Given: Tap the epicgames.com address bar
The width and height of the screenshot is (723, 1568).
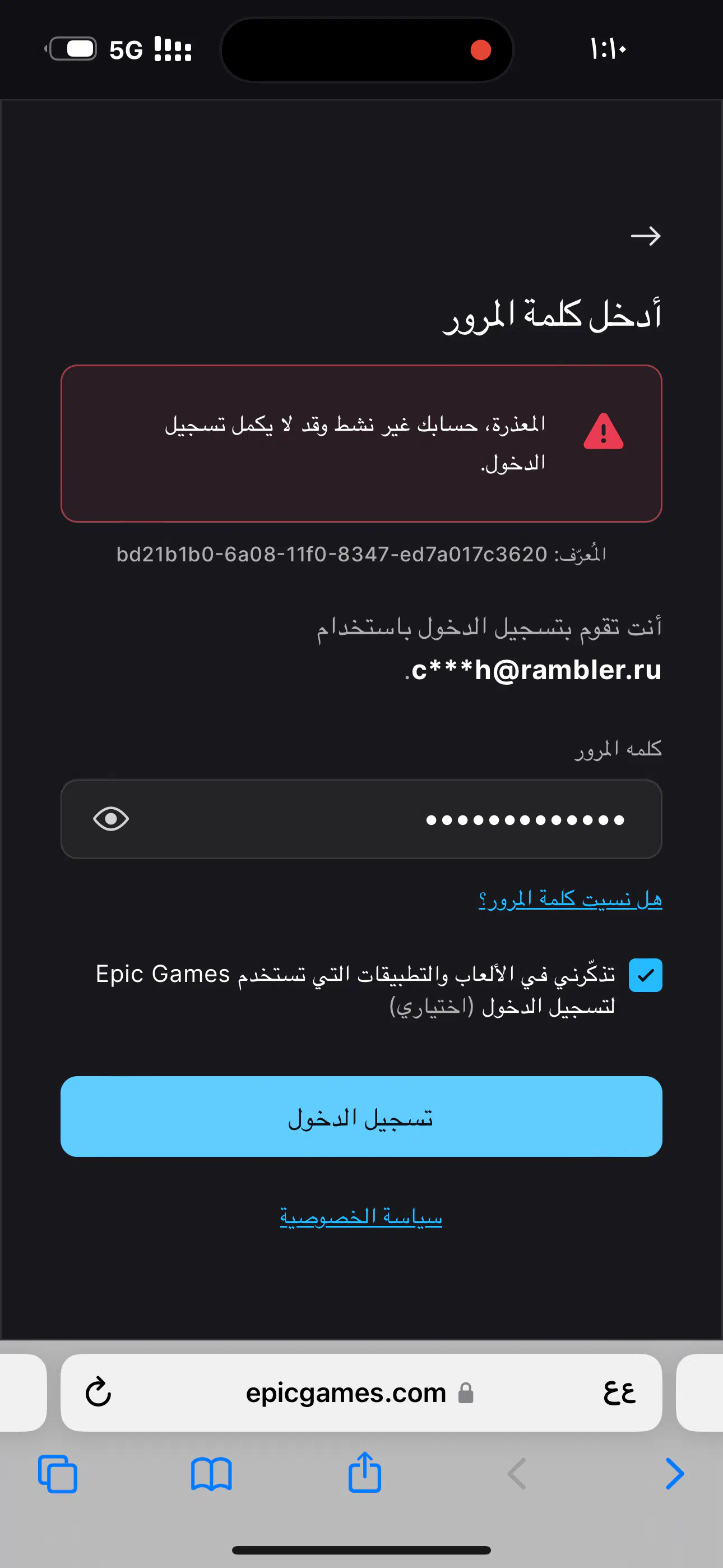Looking at the screenshot, I should click(361, 1392).
